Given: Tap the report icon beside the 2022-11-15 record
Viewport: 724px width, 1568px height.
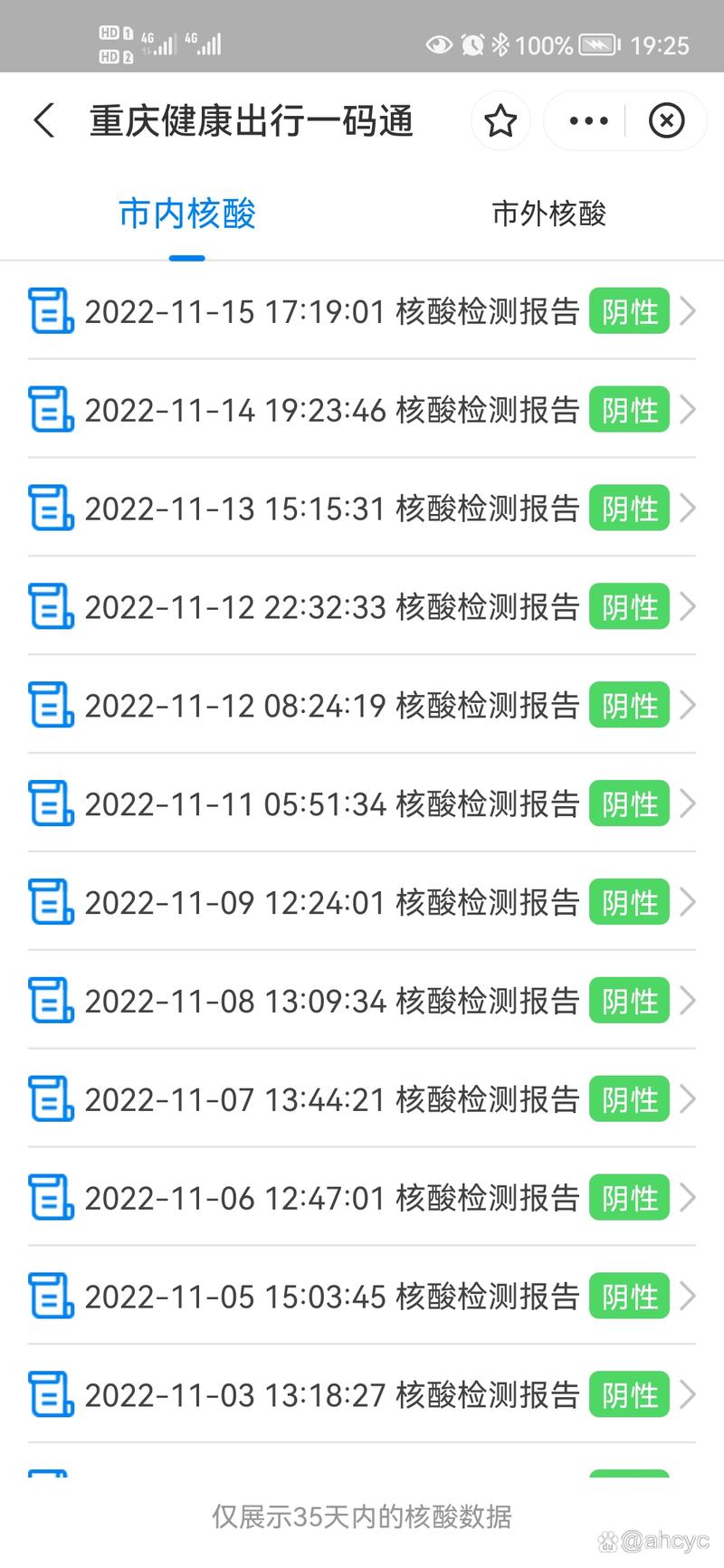Looking at the screenshot, I should pyautogui.click(x=51, y=311).
